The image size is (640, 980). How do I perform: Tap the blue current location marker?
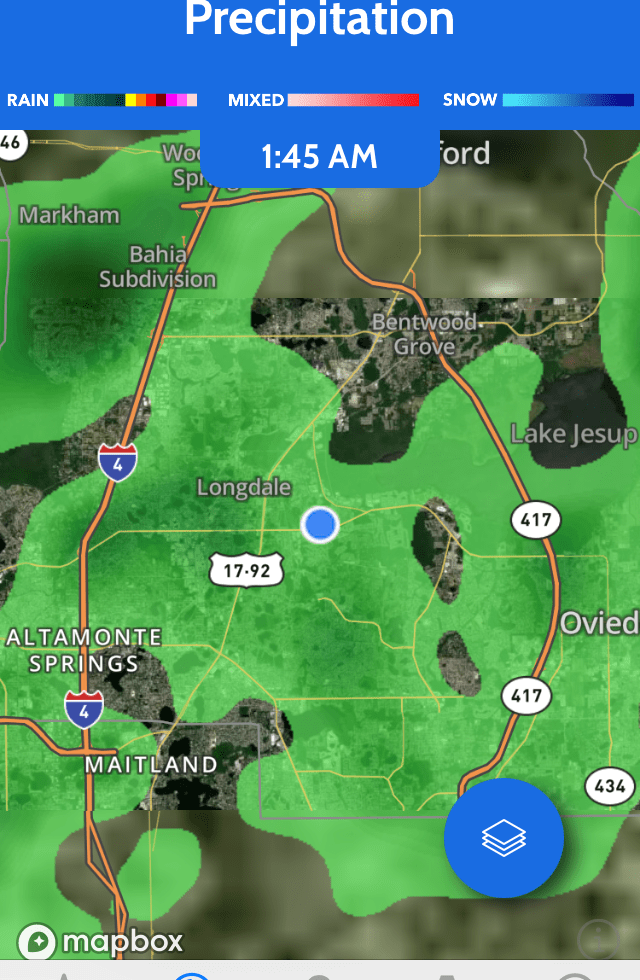[x=320, y=524]
